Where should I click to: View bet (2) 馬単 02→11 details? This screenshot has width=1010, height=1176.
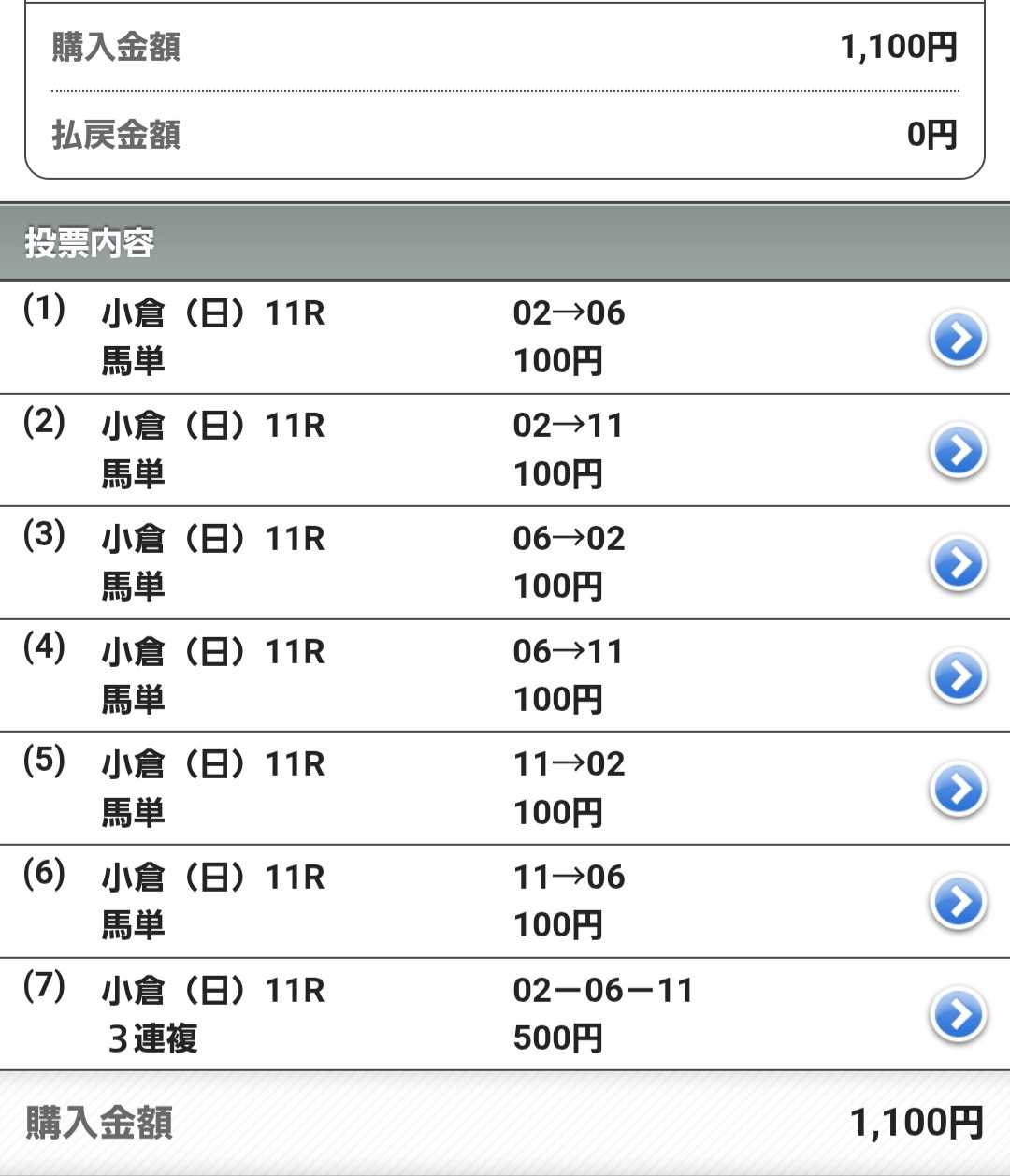coord(958,451)
